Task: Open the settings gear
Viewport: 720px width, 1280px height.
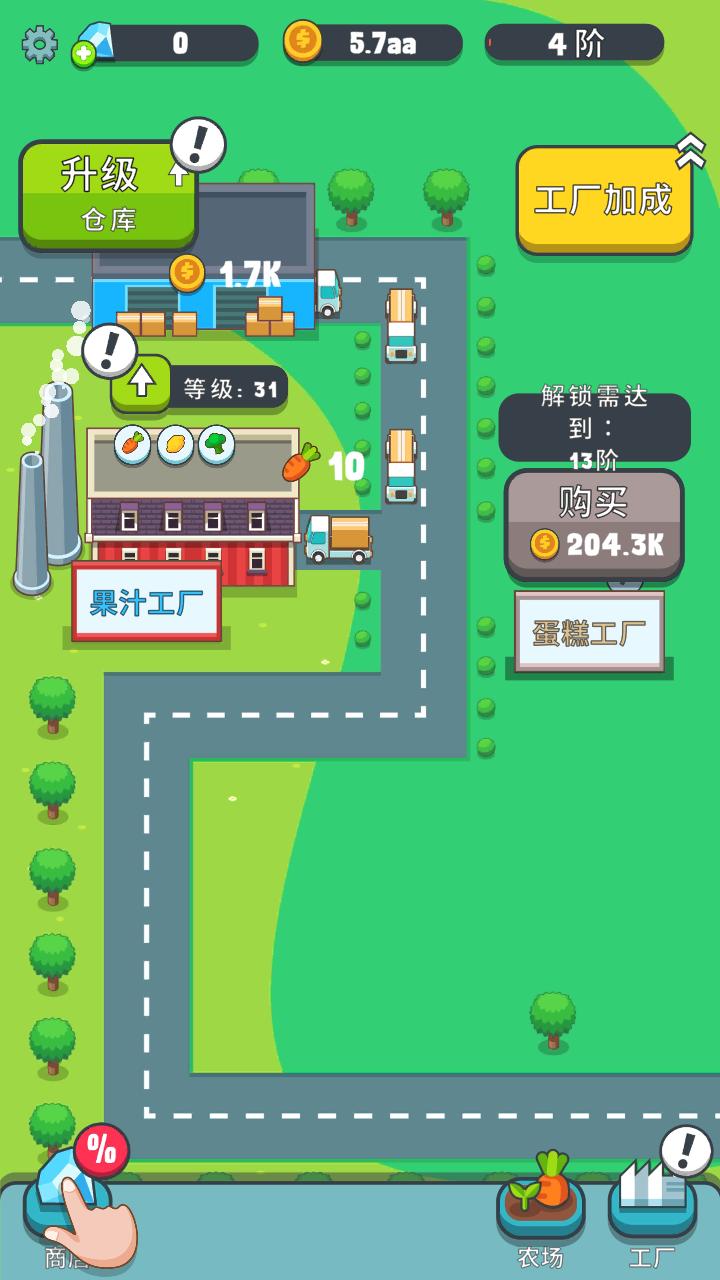Action: [39, 44]
